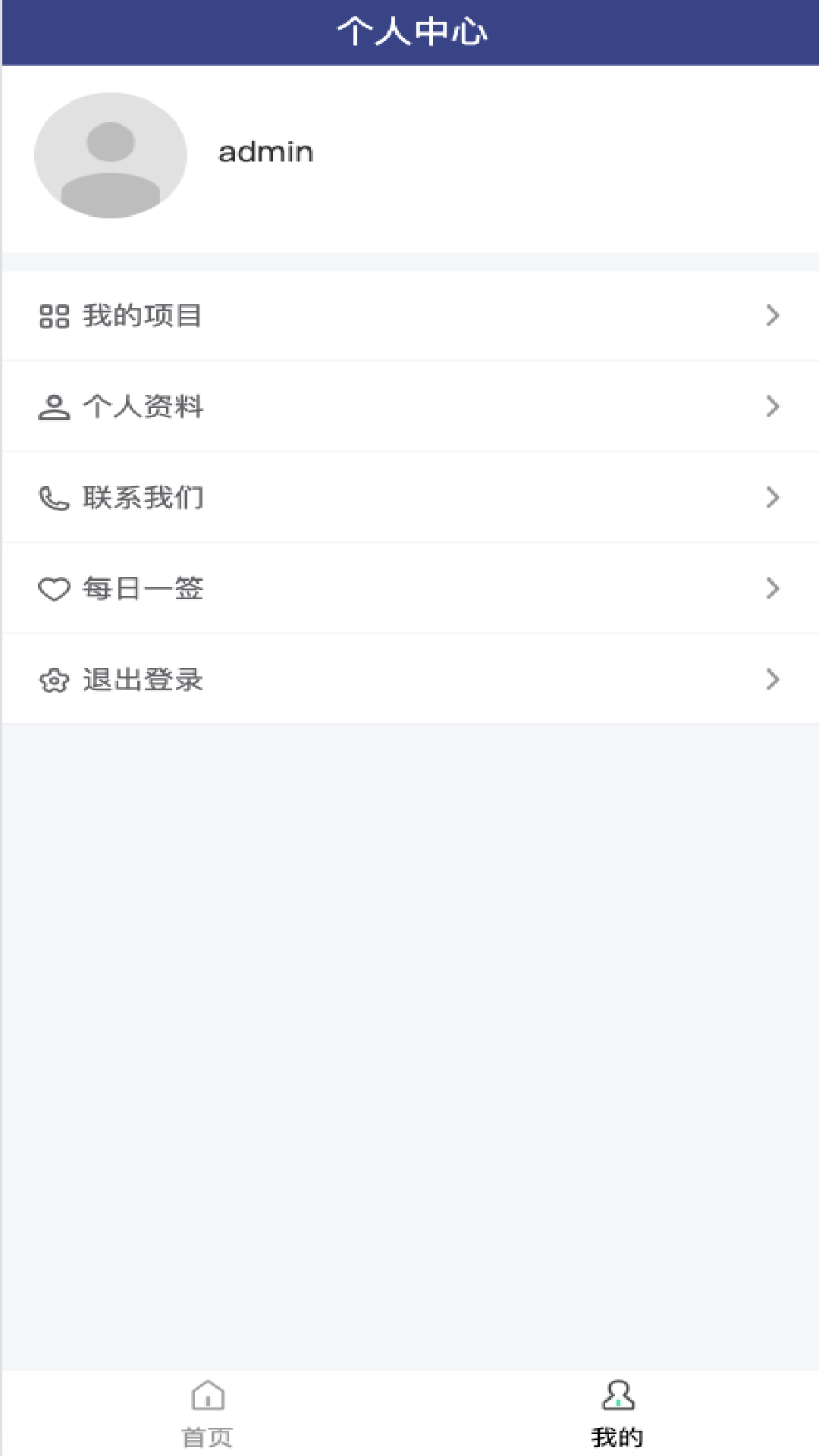The width and height of the screenshot is (819, 1456).
Task: Click the person icon beside 个人资料
Action: 54,406
